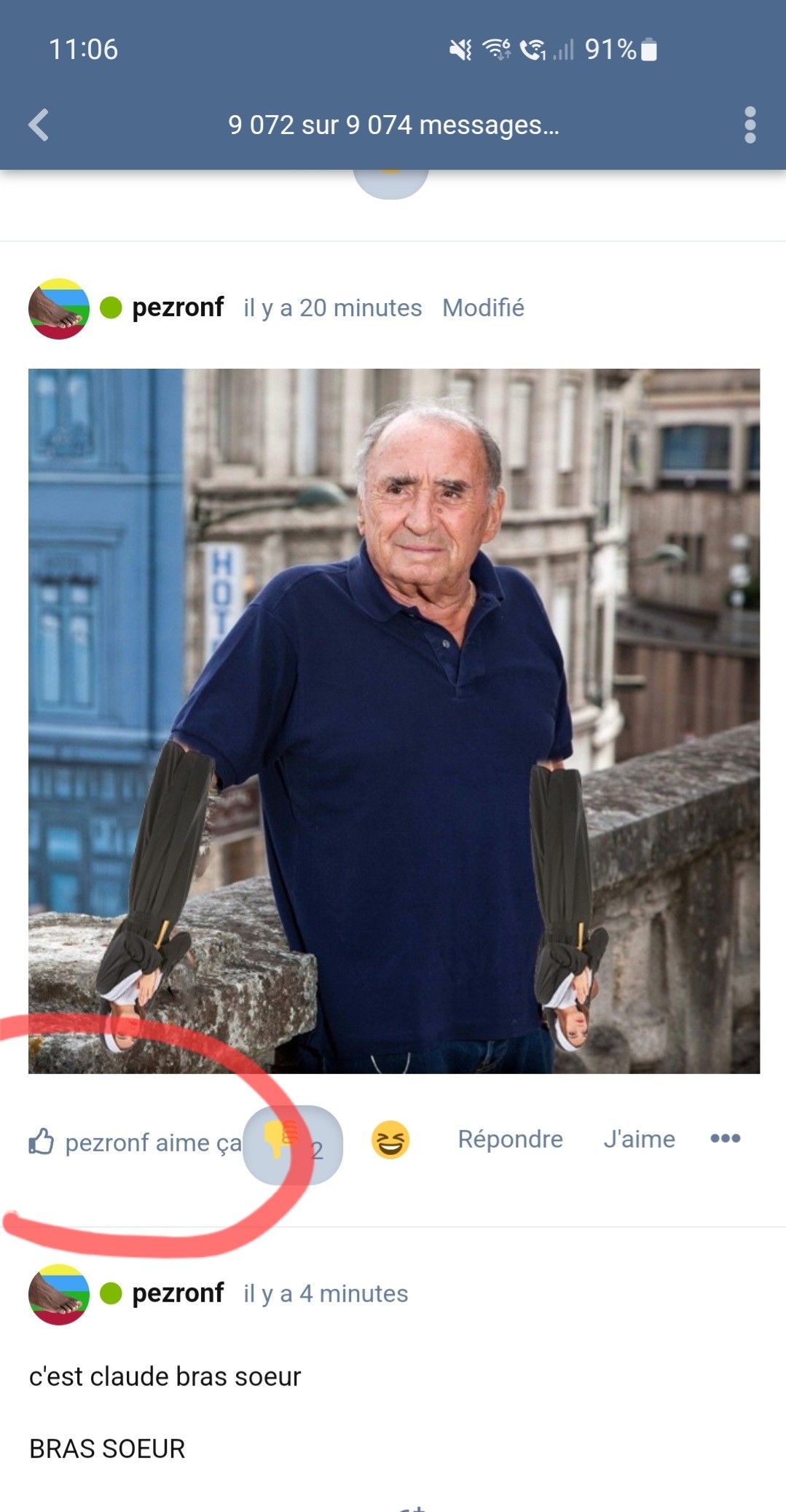Open pezronf's avatar on the 20 minutes post

pyautogui.click(x=59, y=308)
